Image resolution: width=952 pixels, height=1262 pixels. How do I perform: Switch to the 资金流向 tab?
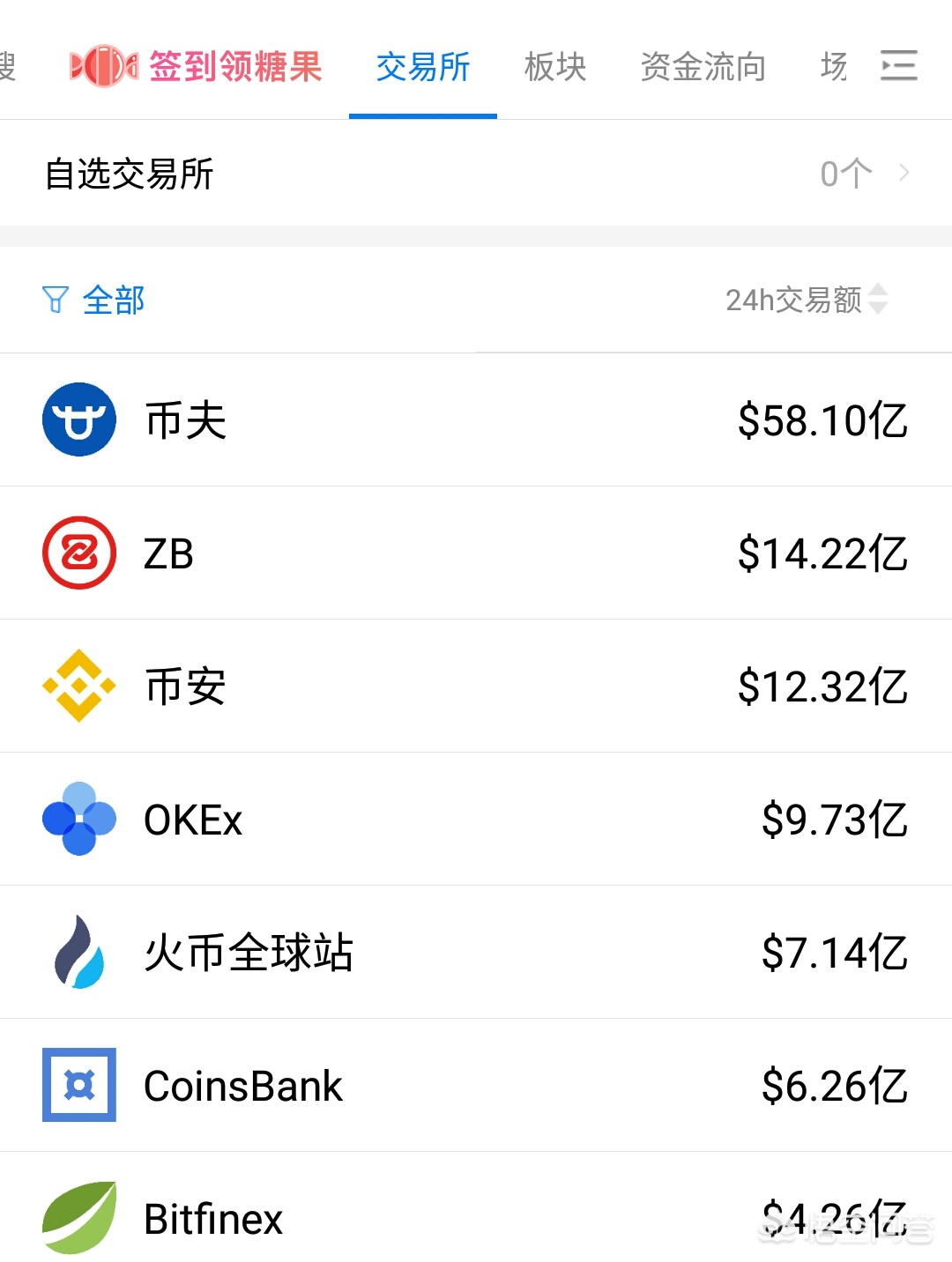pyautogui.click(x=703, y=67)
